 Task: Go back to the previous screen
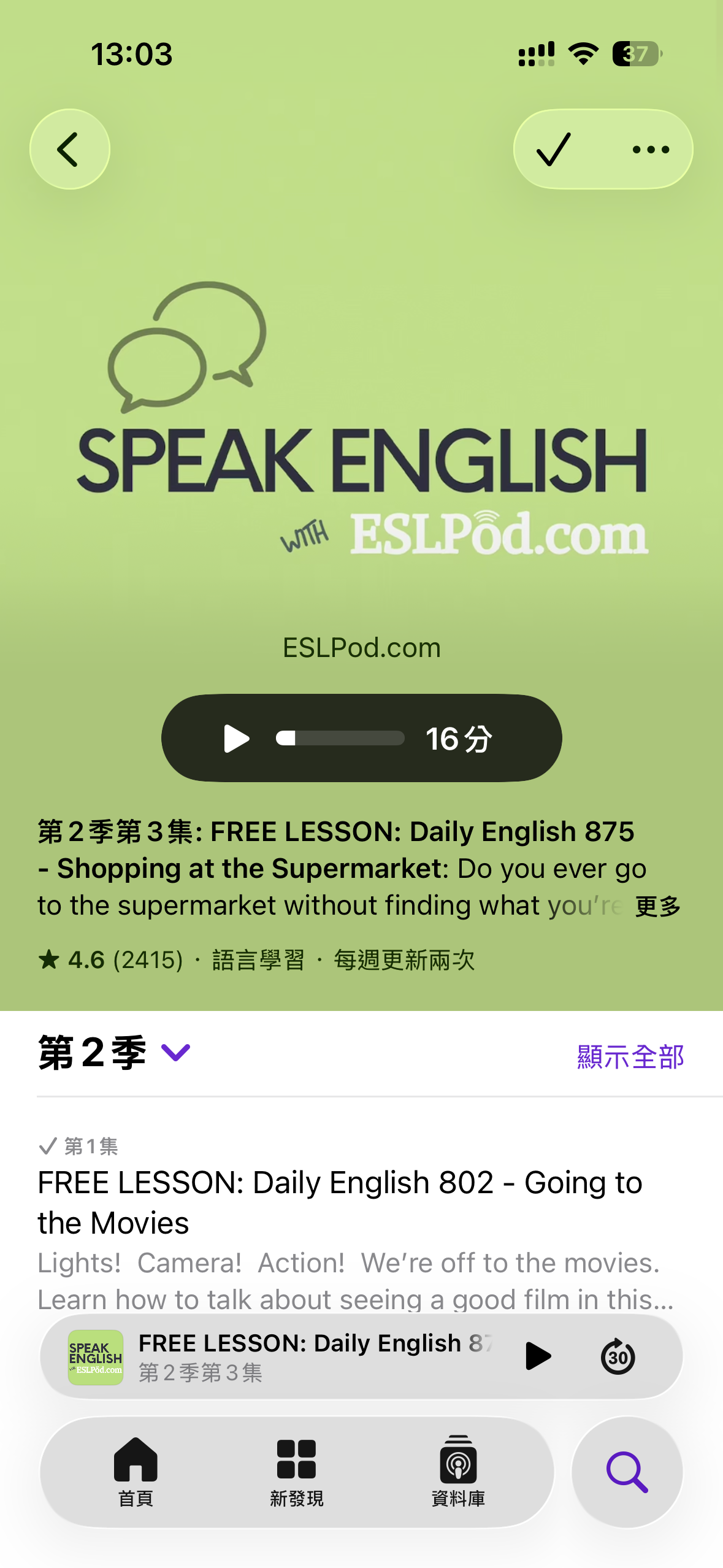click(x=69, y=149)
